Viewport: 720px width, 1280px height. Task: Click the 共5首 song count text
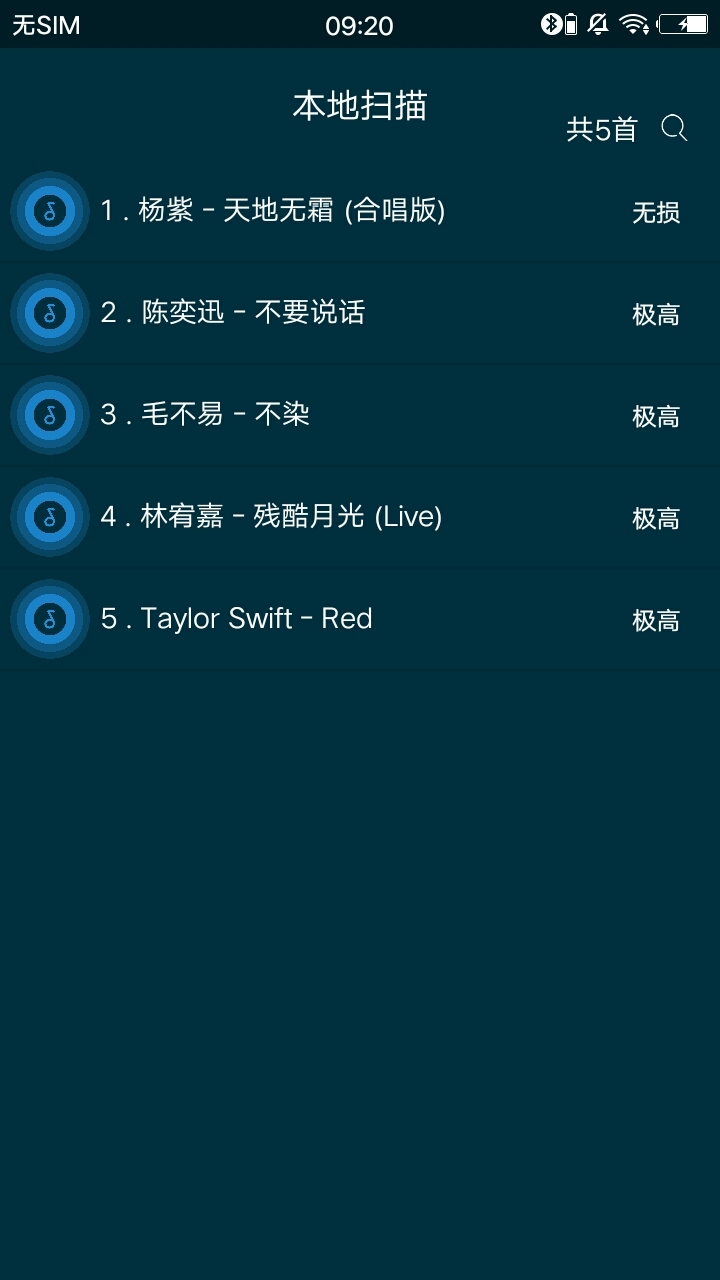(602, 130)
